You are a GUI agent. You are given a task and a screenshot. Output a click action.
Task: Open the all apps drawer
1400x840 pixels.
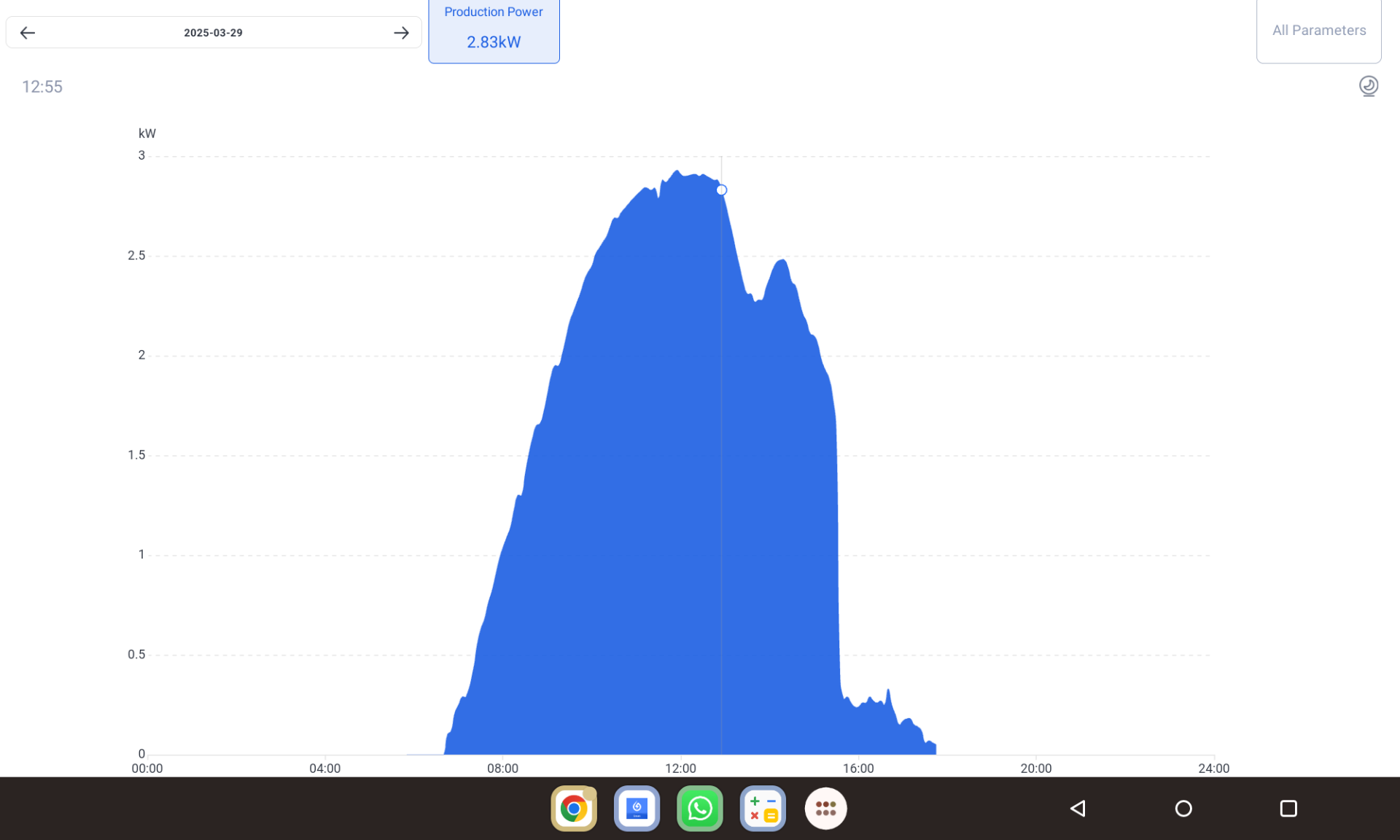click(825, 808)
